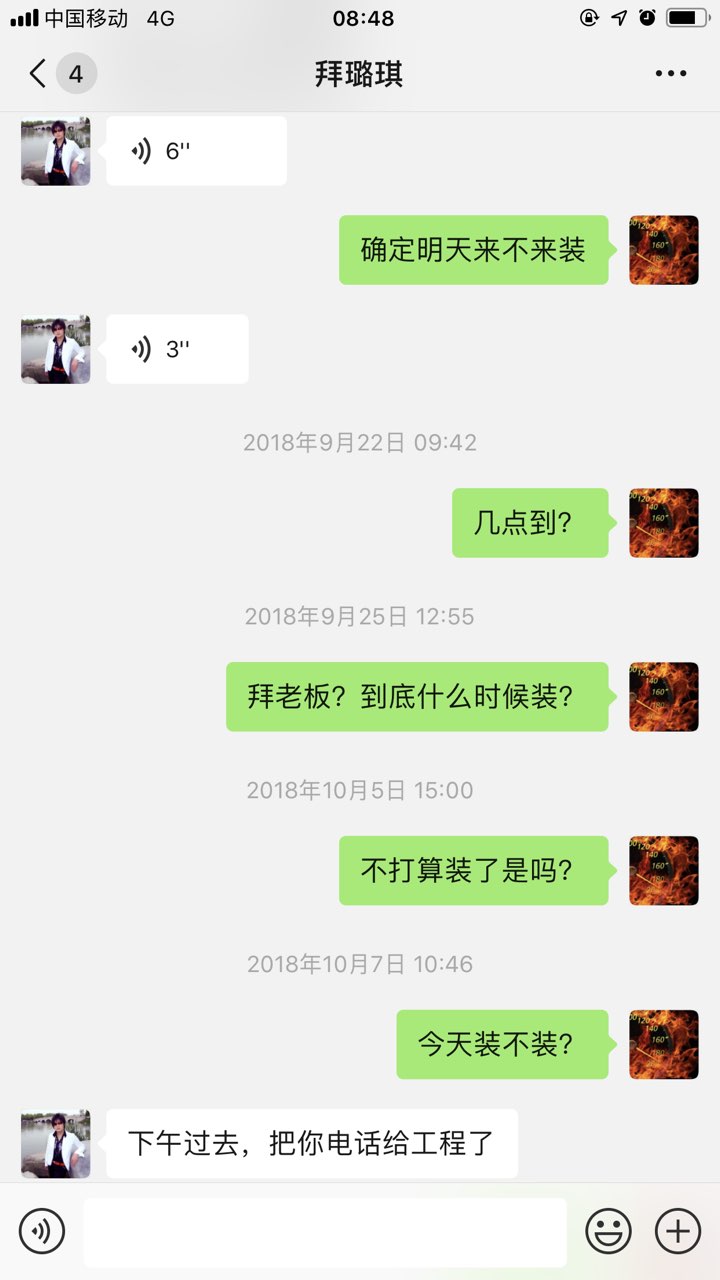Open the plus attachments menu

coord(677,1231)
